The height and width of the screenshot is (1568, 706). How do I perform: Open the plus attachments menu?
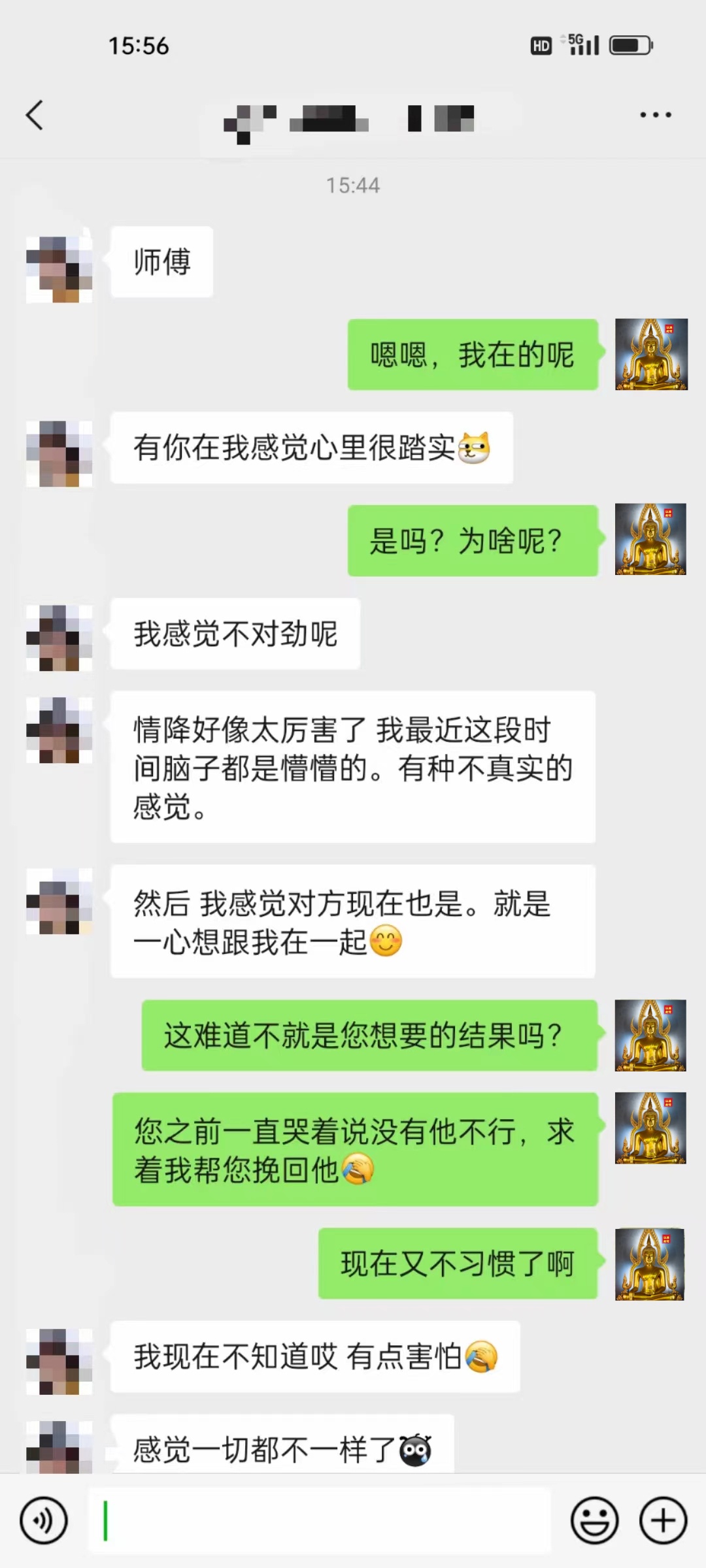[x=663, y=1520]
